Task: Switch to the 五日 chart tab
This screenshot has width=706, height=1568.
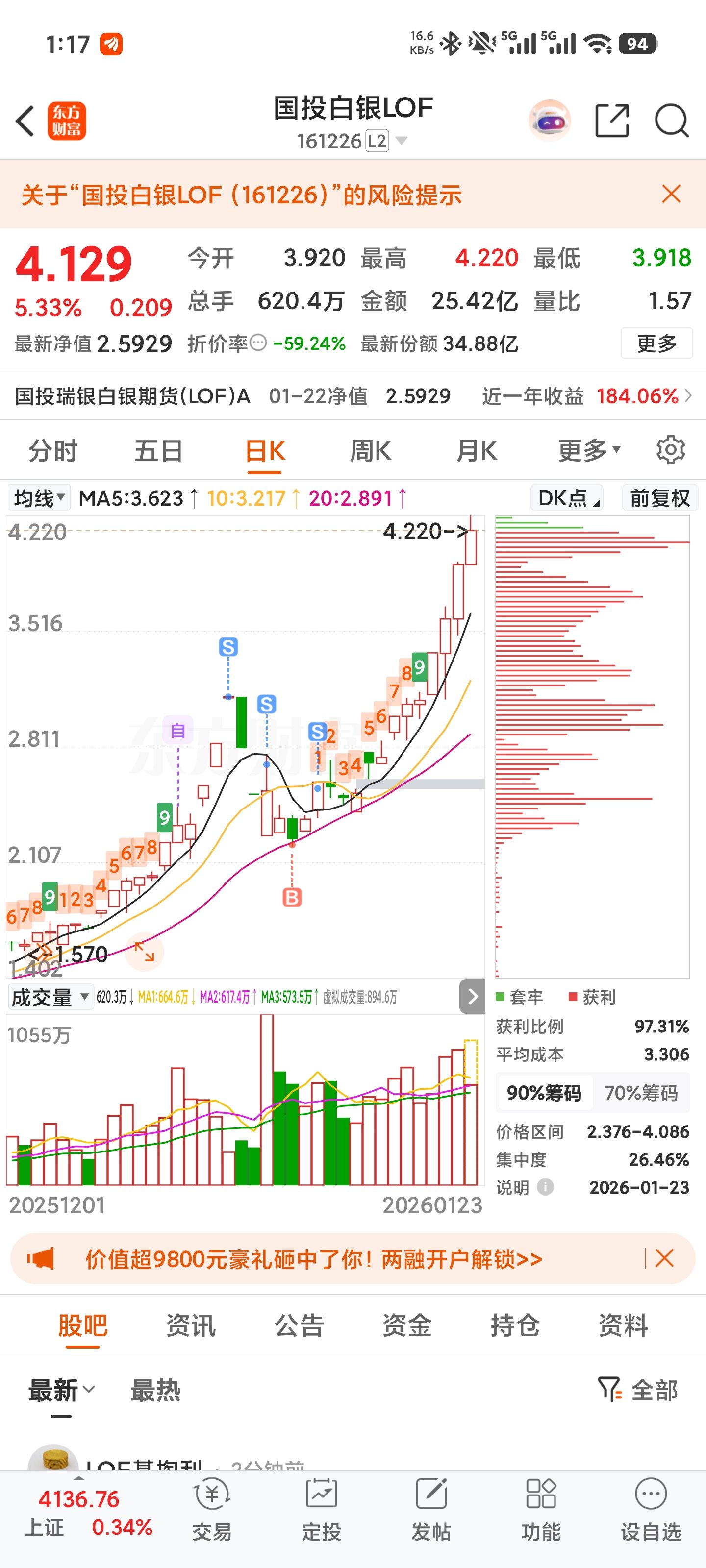Action: click(x=158, y=451)
